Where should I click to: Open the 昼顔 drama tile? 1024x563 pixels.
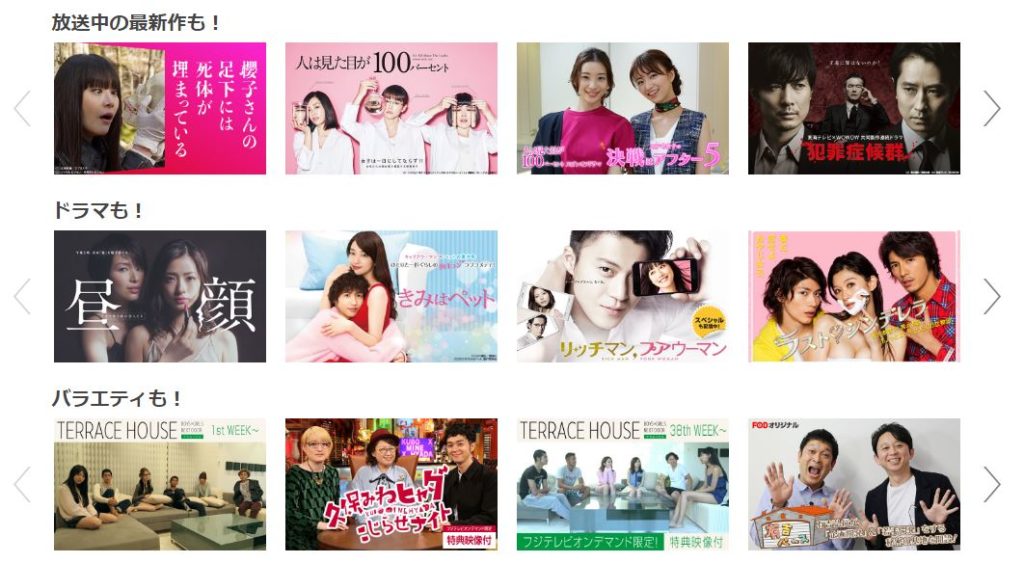click(160, 296)
